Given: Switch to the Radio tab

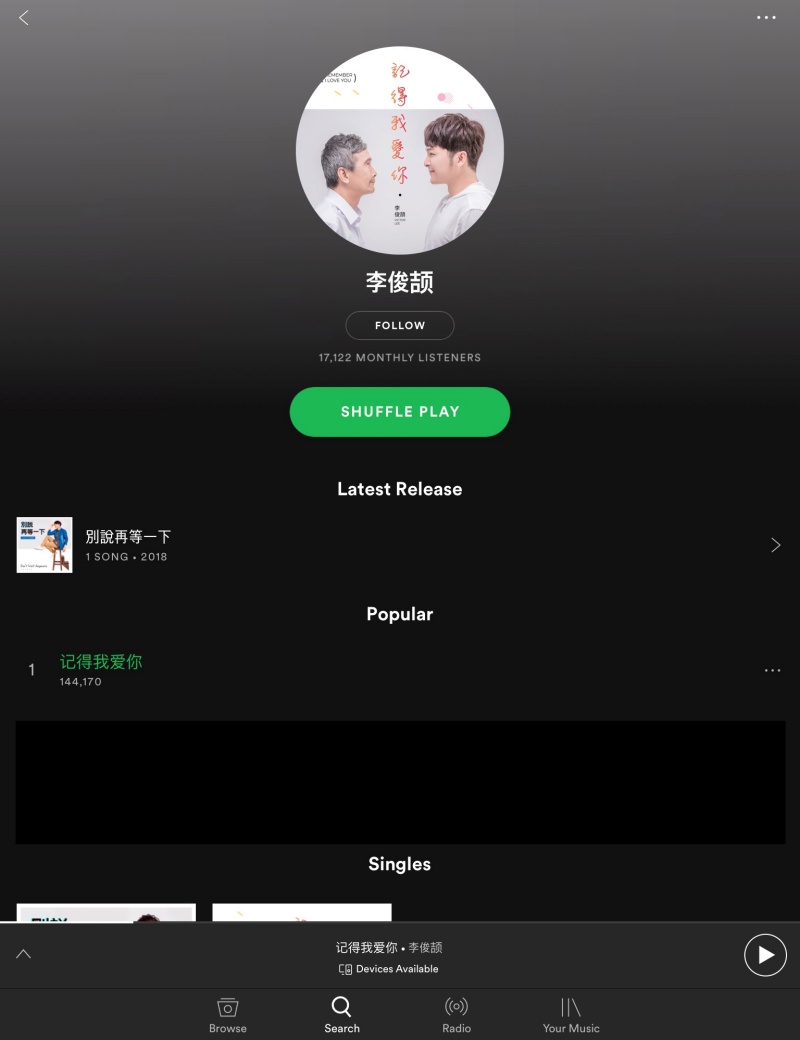Looking at the screenshot, I should point(456,1014).
